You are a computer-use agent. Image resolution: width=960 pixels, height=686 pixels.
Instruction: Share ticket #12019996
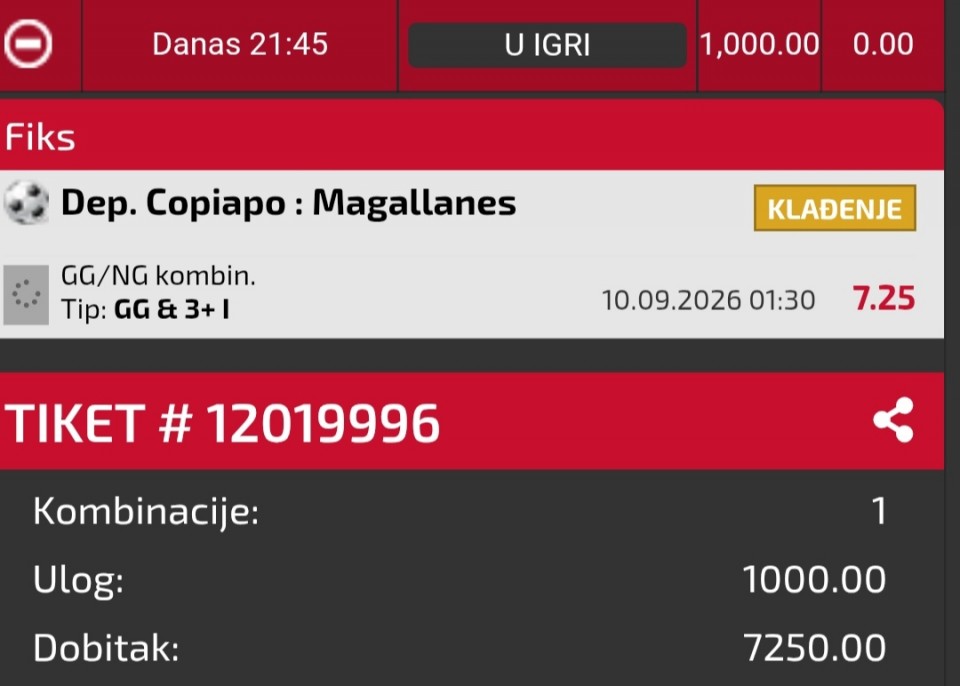893,420
